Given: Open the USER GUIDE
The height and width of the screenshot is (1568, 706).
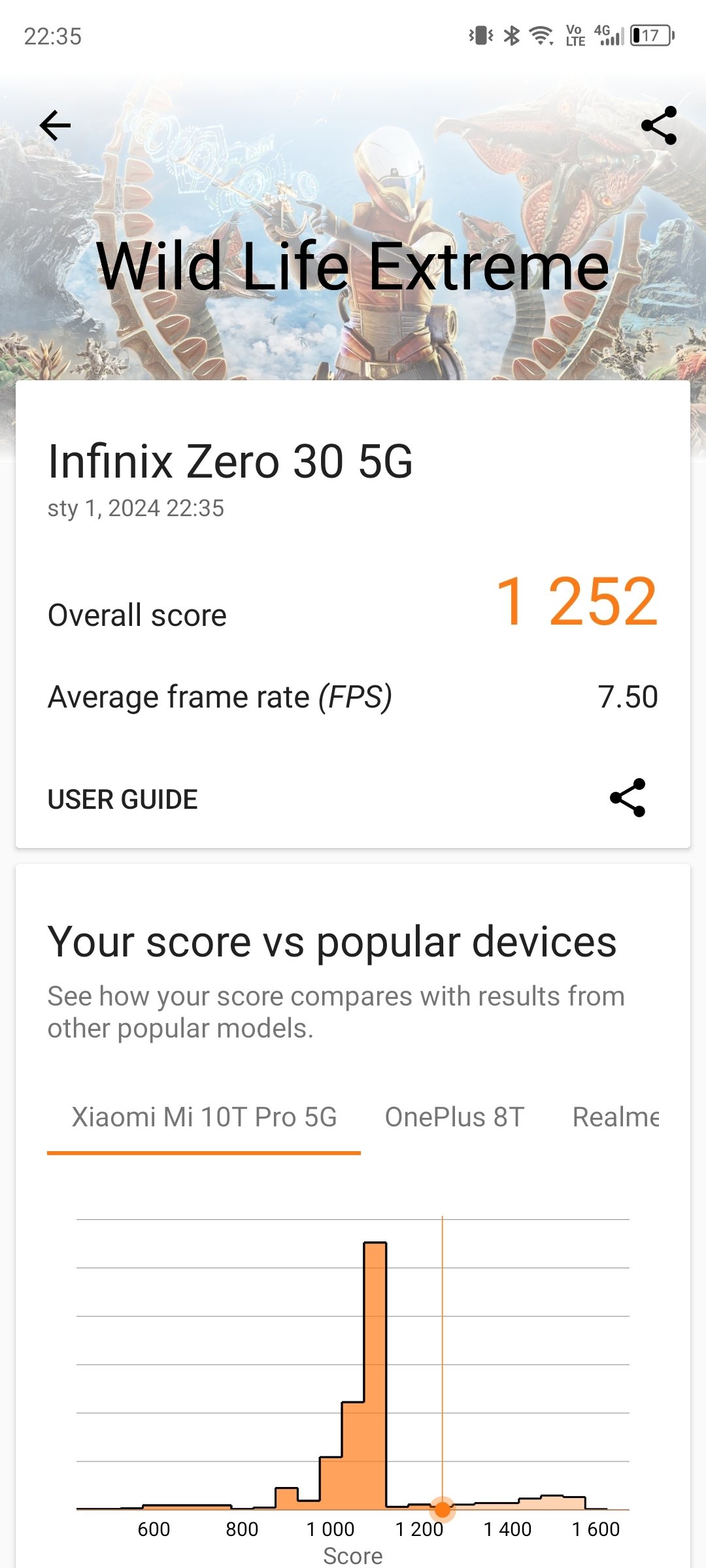Looking at the screenshot, I should (122, 799).
